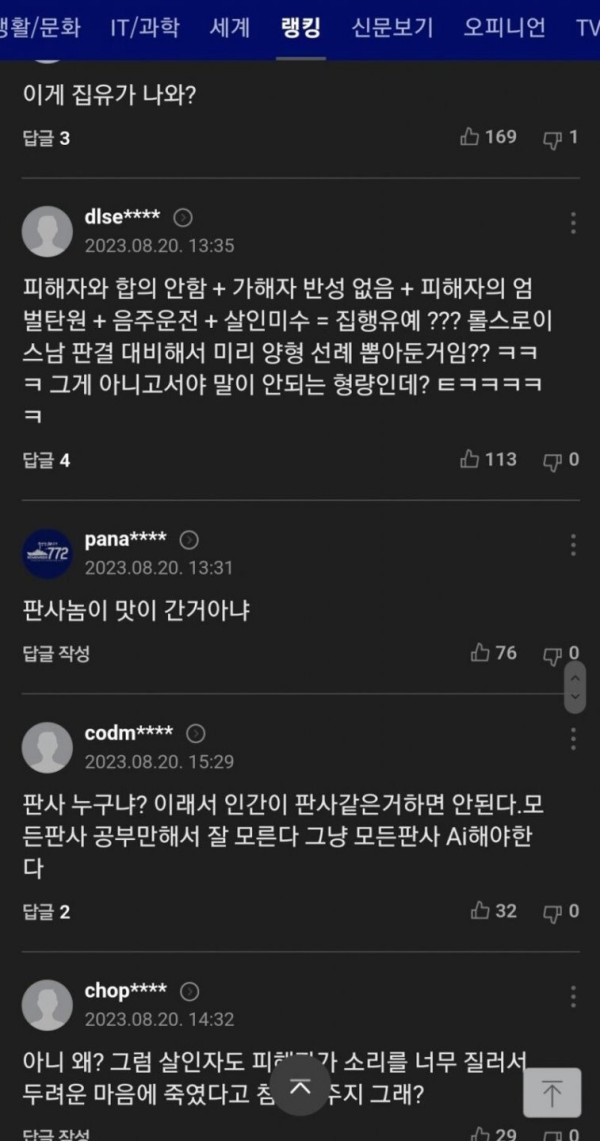Dislike dlse****'s comment
The image size is (600, 1141).
point(561,460)
